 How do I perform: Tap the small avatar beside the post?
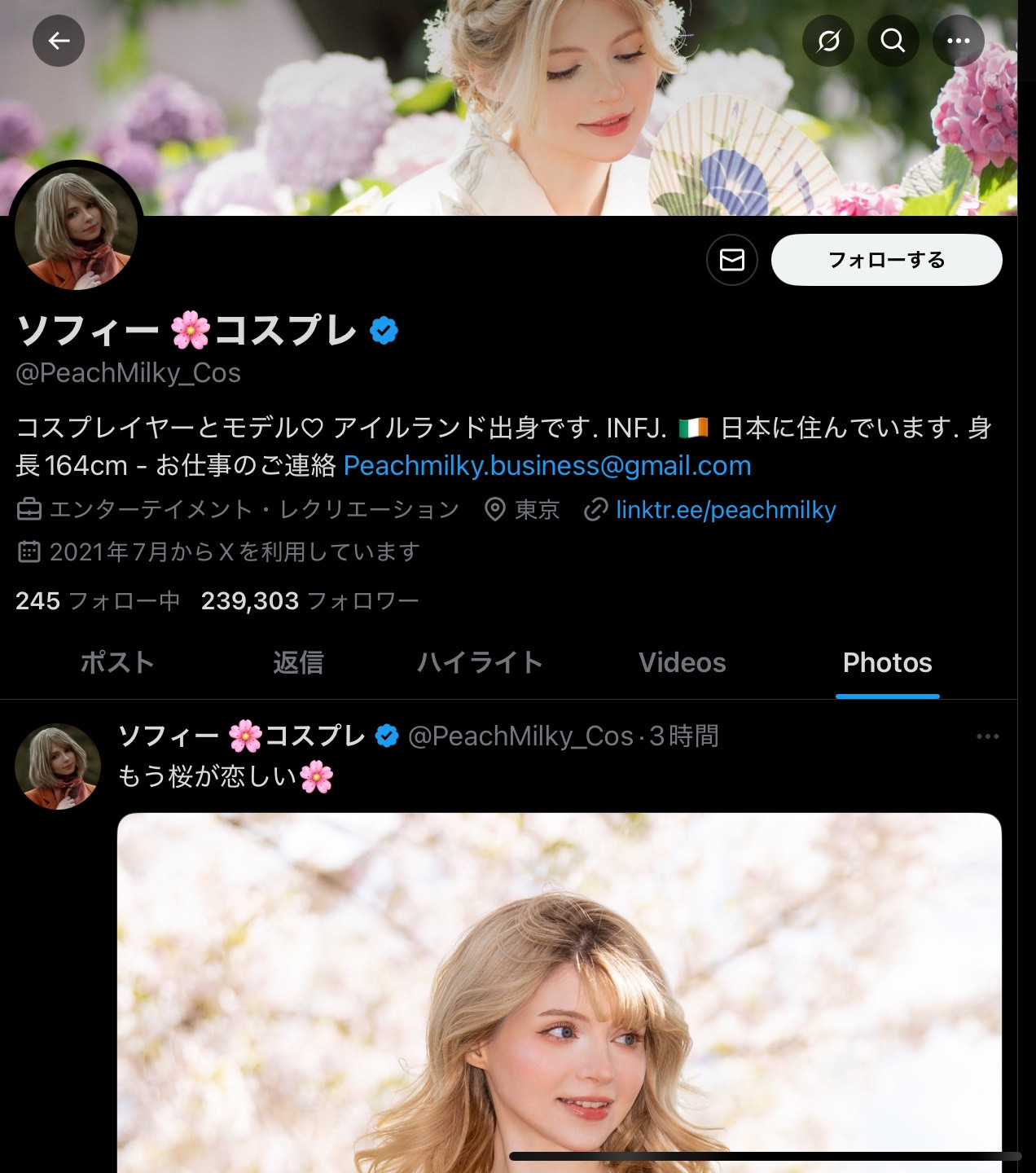tap(58, 767)
